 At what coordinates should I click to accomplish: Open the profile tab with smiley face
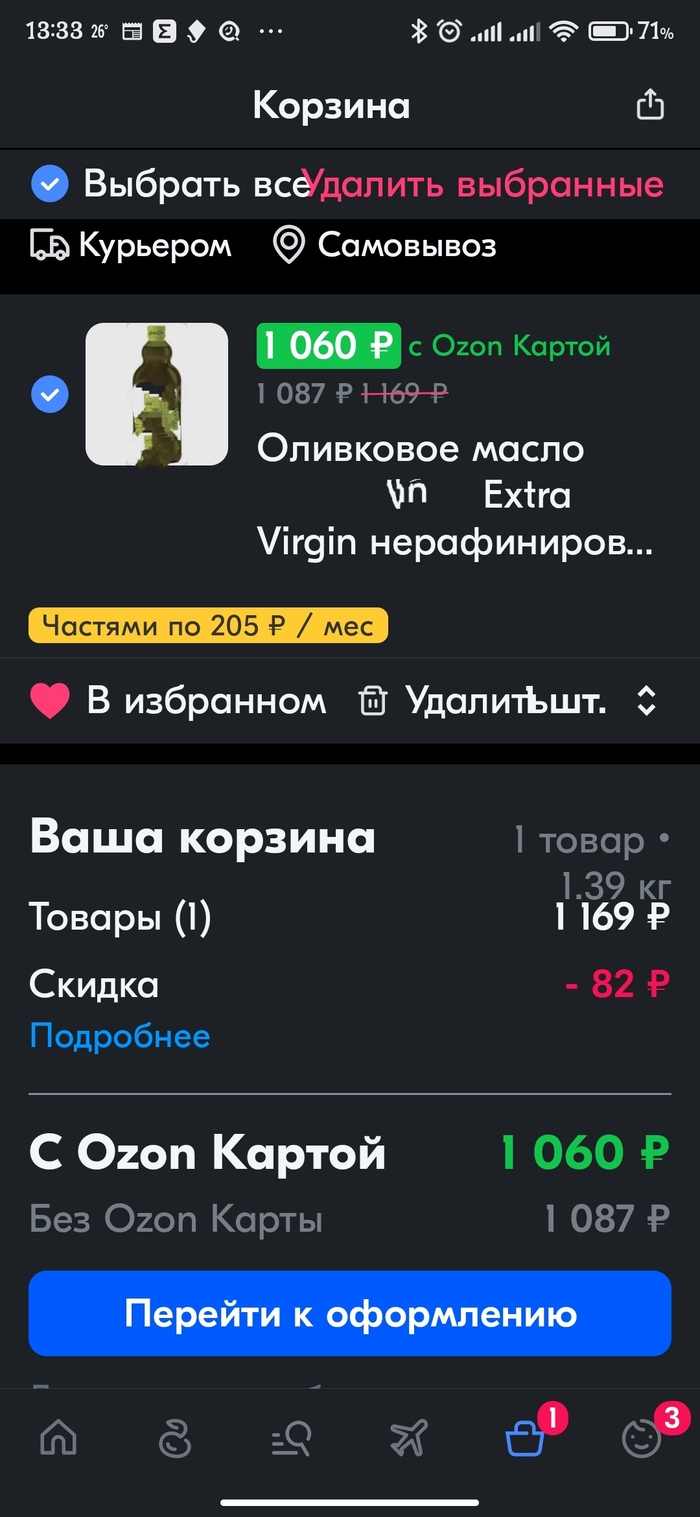[x=642, y=1439]
